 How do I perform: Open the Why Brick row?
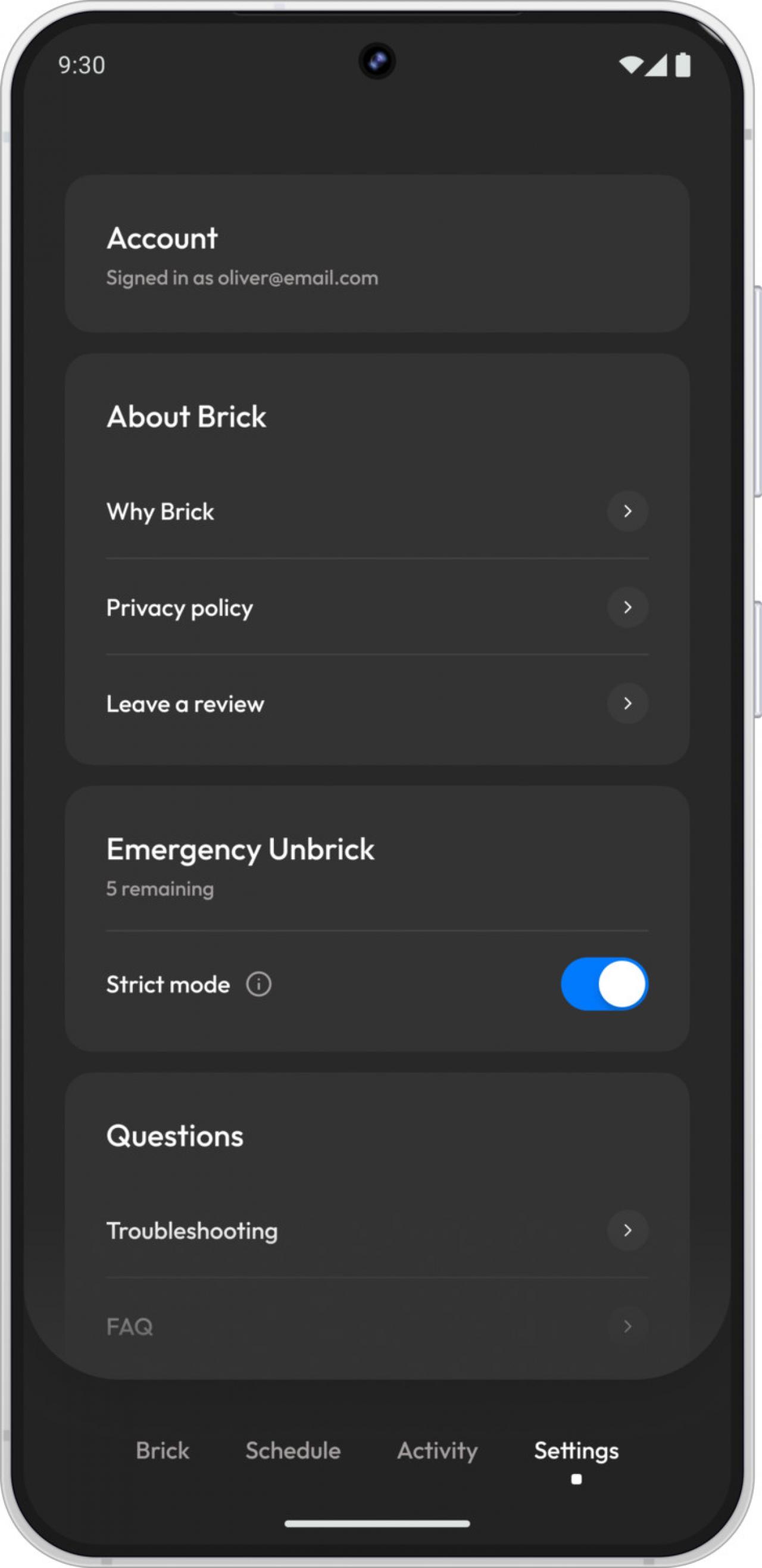tap(376, 512)
